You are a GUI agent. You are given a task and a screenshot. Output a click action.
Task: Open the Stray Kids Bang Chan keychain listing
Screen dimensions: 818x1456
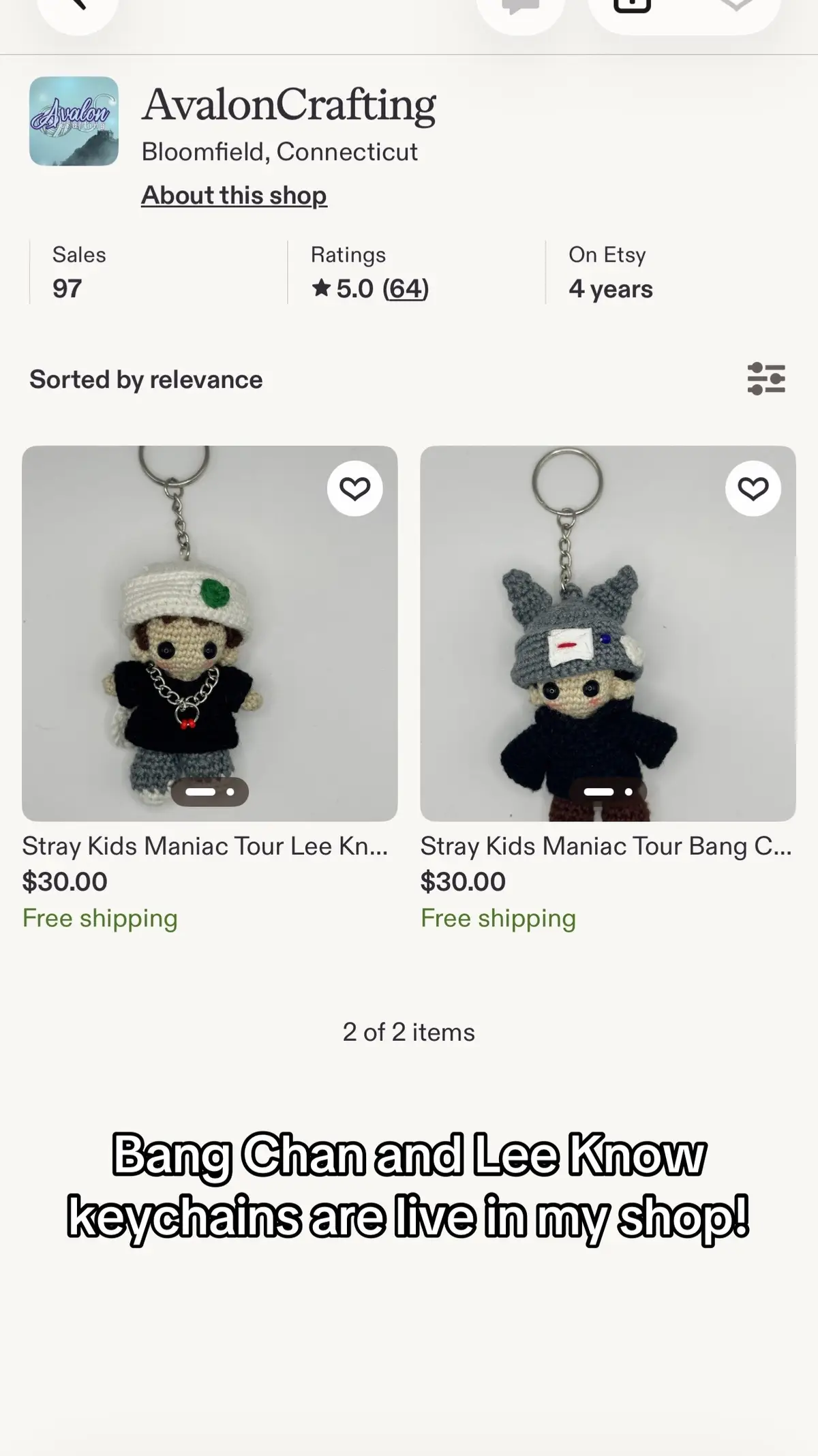(607, 633)
